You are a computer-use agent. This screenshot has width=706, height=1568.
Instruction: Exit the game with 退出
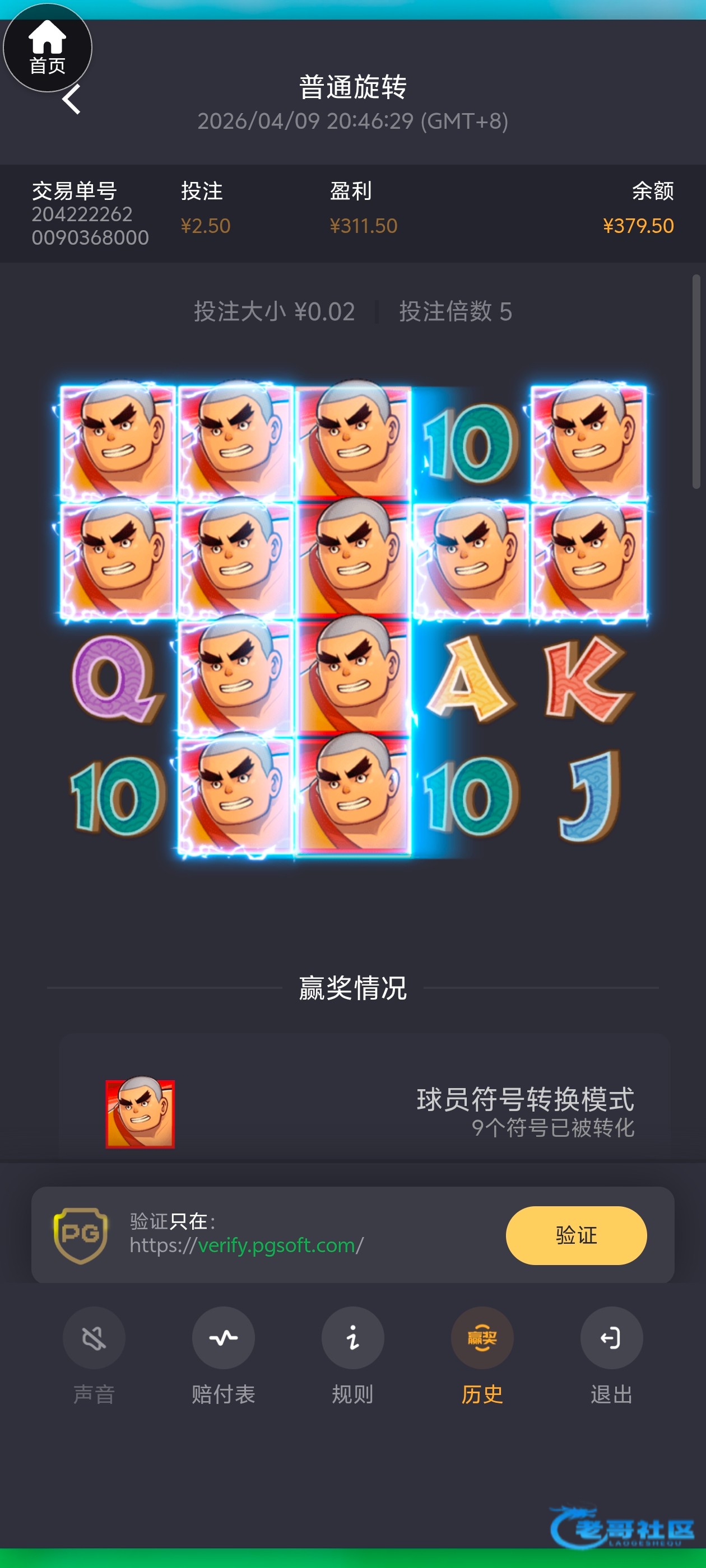611,1338
